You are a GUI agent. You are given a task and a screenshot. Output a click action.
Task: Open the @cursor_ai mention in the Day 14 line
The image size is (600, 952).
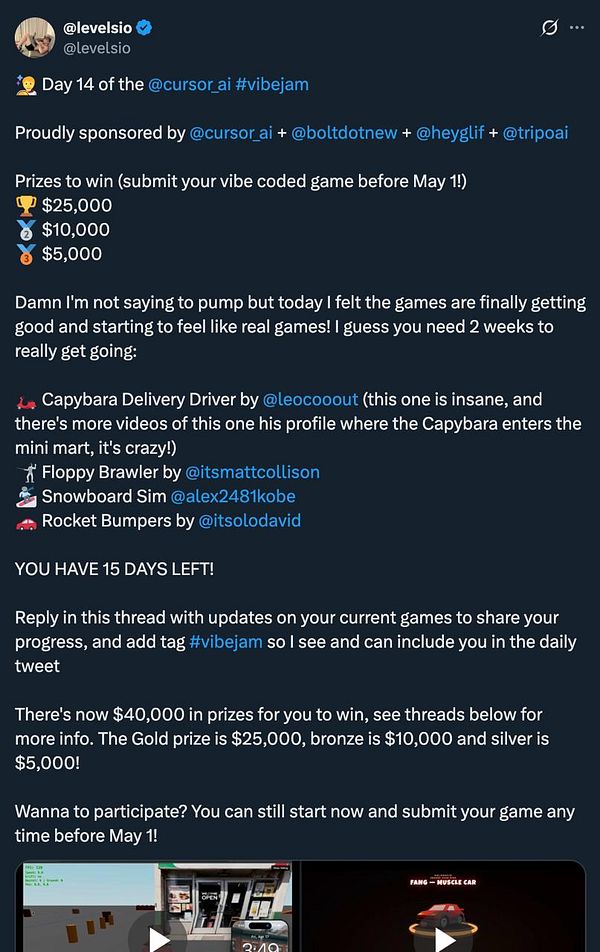[189, 84]
